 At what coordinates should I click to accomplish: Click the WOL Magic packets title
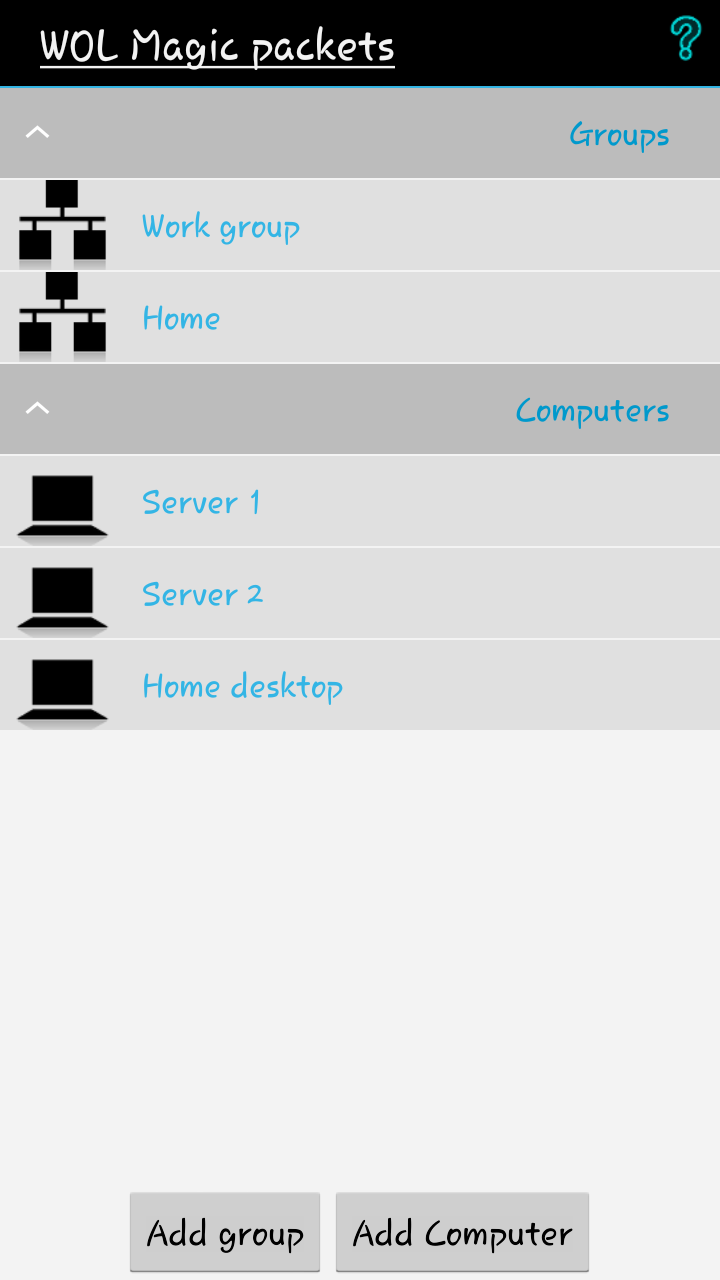coord(216,44)
